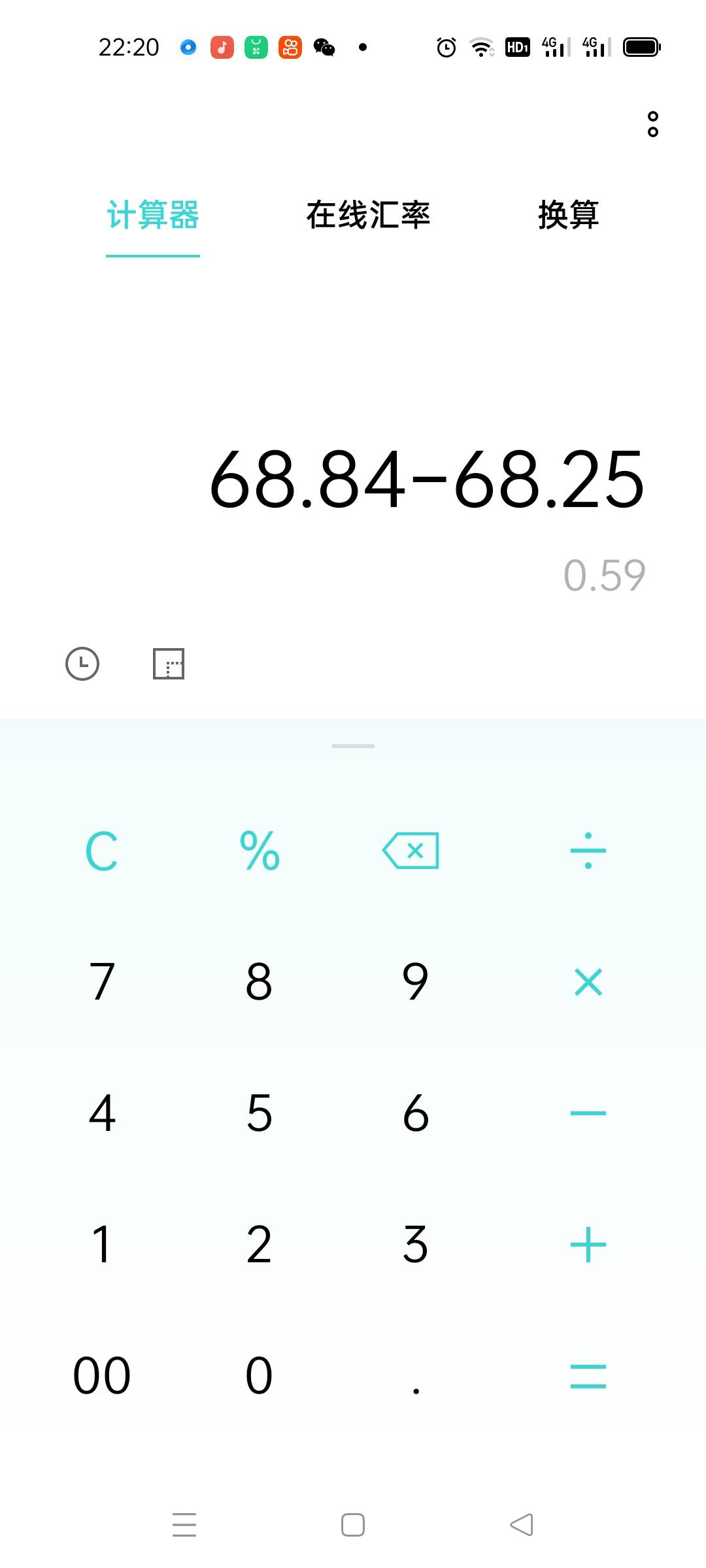Tap the 00 key
This screenshot has height=1568, width=706.
(x=102, y=1376)
